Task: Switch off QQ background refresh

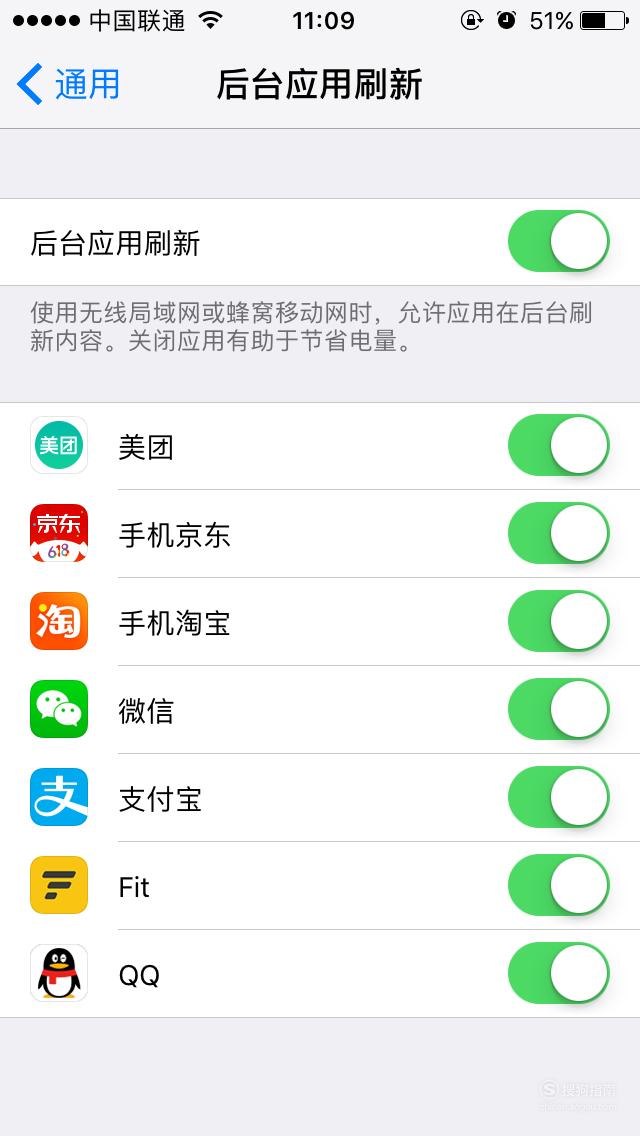Action: coord(559,973)
